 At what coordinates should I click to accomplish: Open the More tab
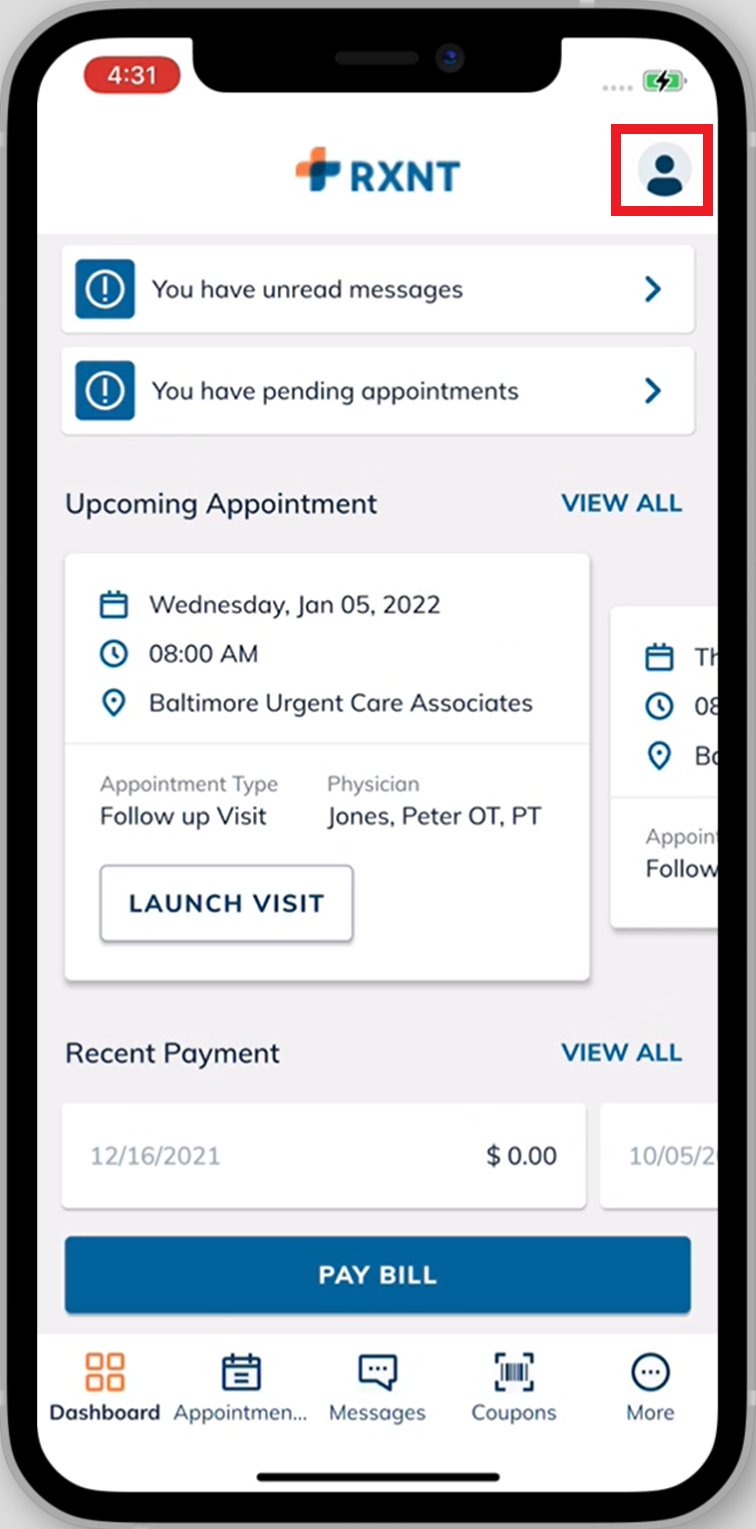click(x=650, y=1386)
